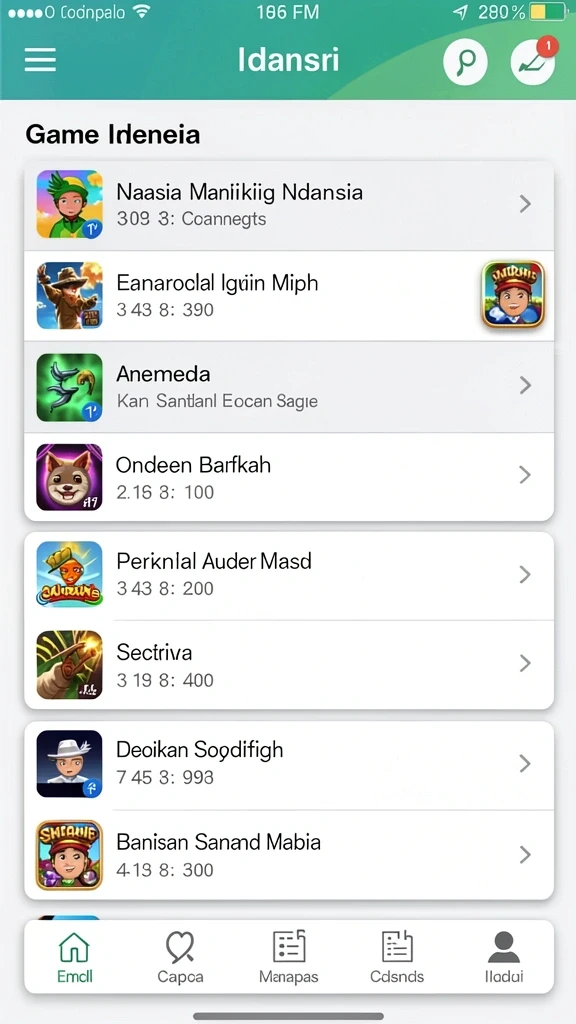
Task: Go to the Menapas tab
Action: [x=289, y=957]
